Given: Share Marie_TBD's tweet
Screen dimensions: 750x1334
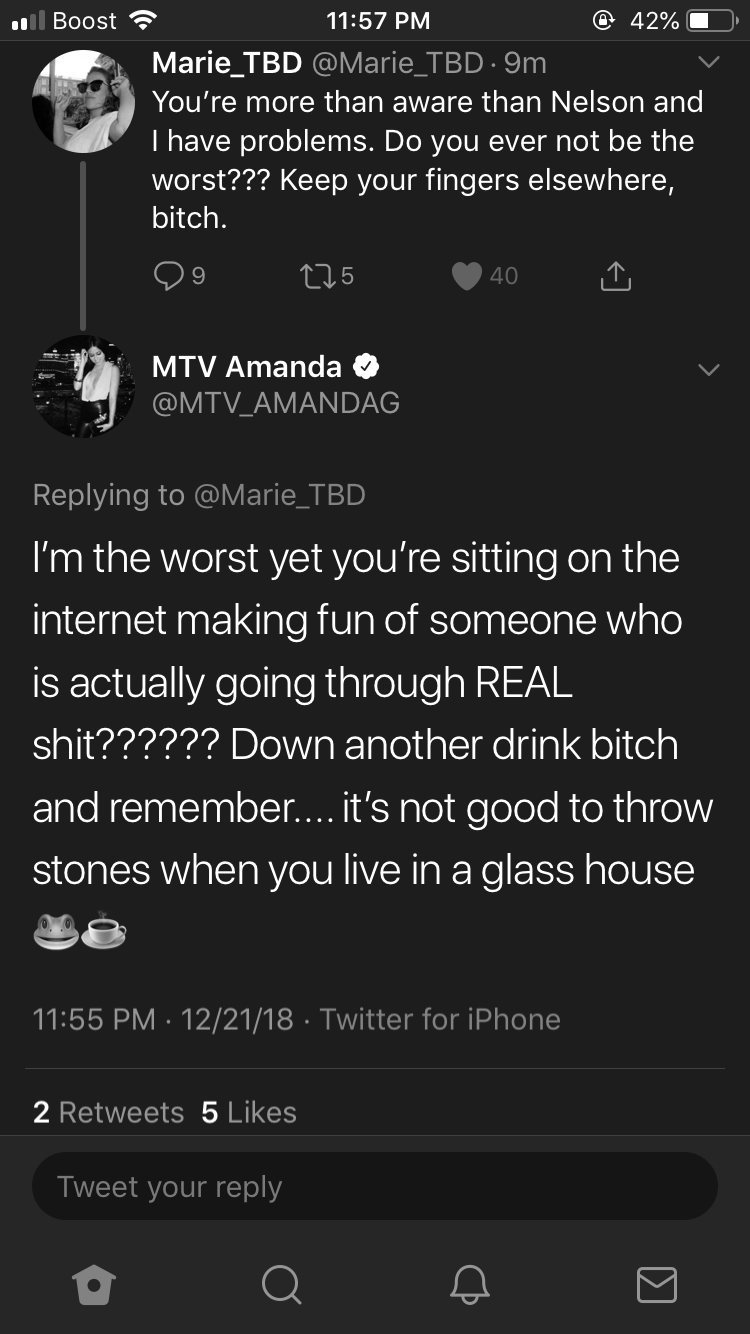Looking at the screenshot, I should click(615, 275).
